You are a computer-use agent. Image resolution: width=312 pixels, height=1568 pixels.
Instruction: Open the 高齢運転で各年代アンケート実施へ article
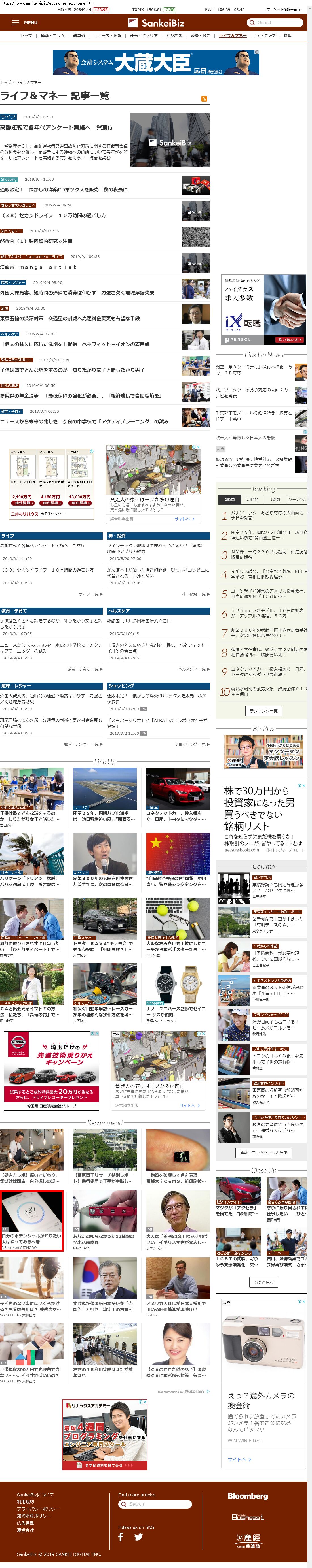(56, 128)
